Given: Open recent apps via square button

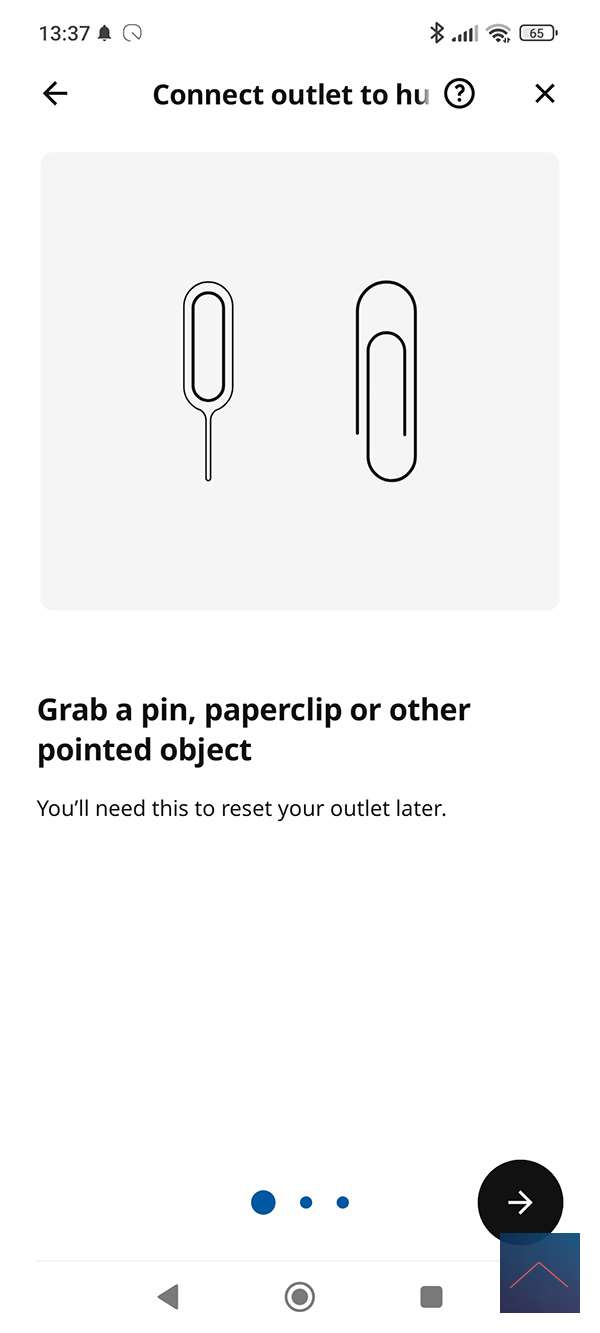Looking at the screenshot, I should 431,1297.
